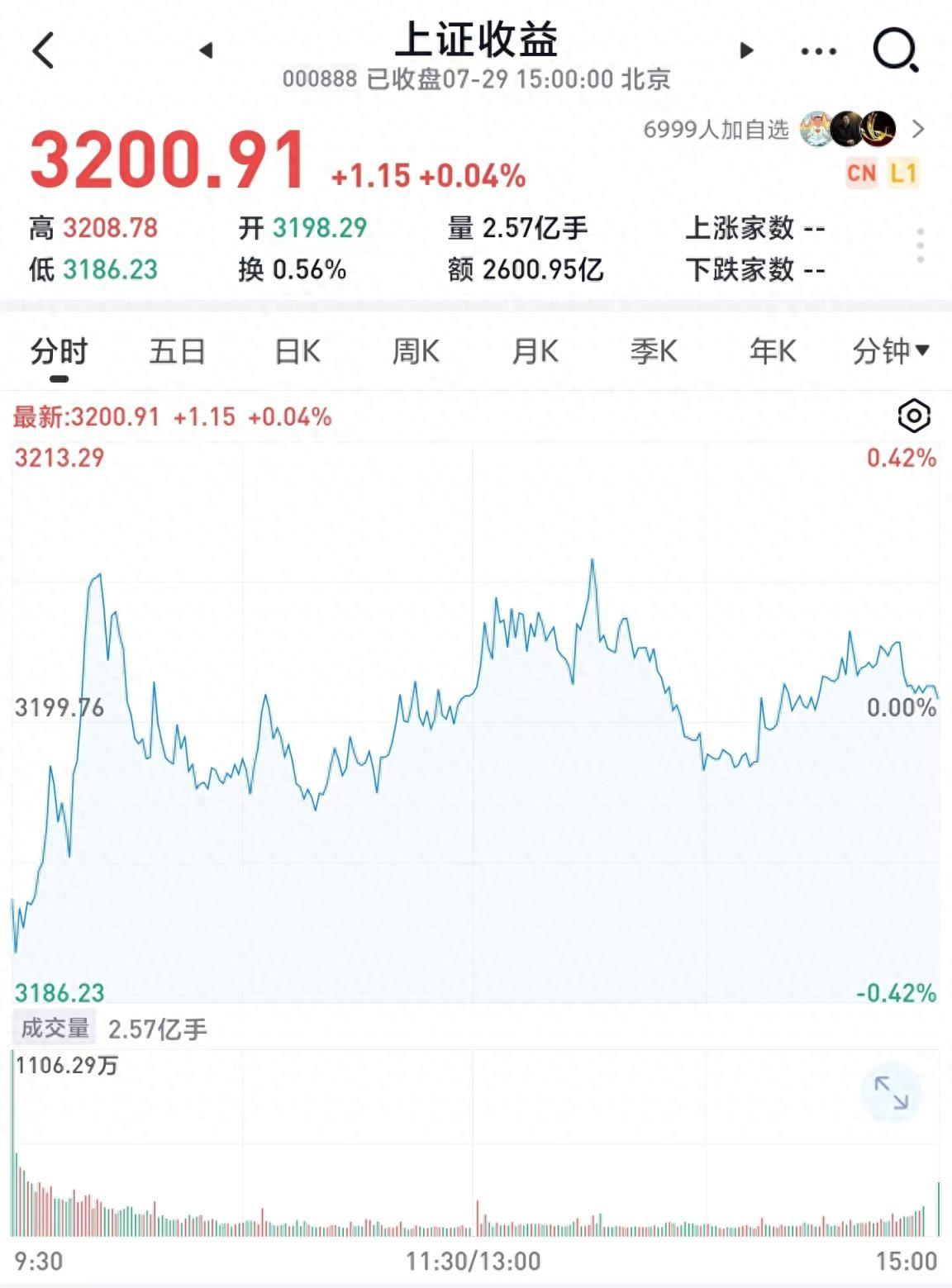Image resolution: width=952 pixels, height=1288 pixels.
Task: Expand more quote details with vertical dots
Action: click(920, 246)
